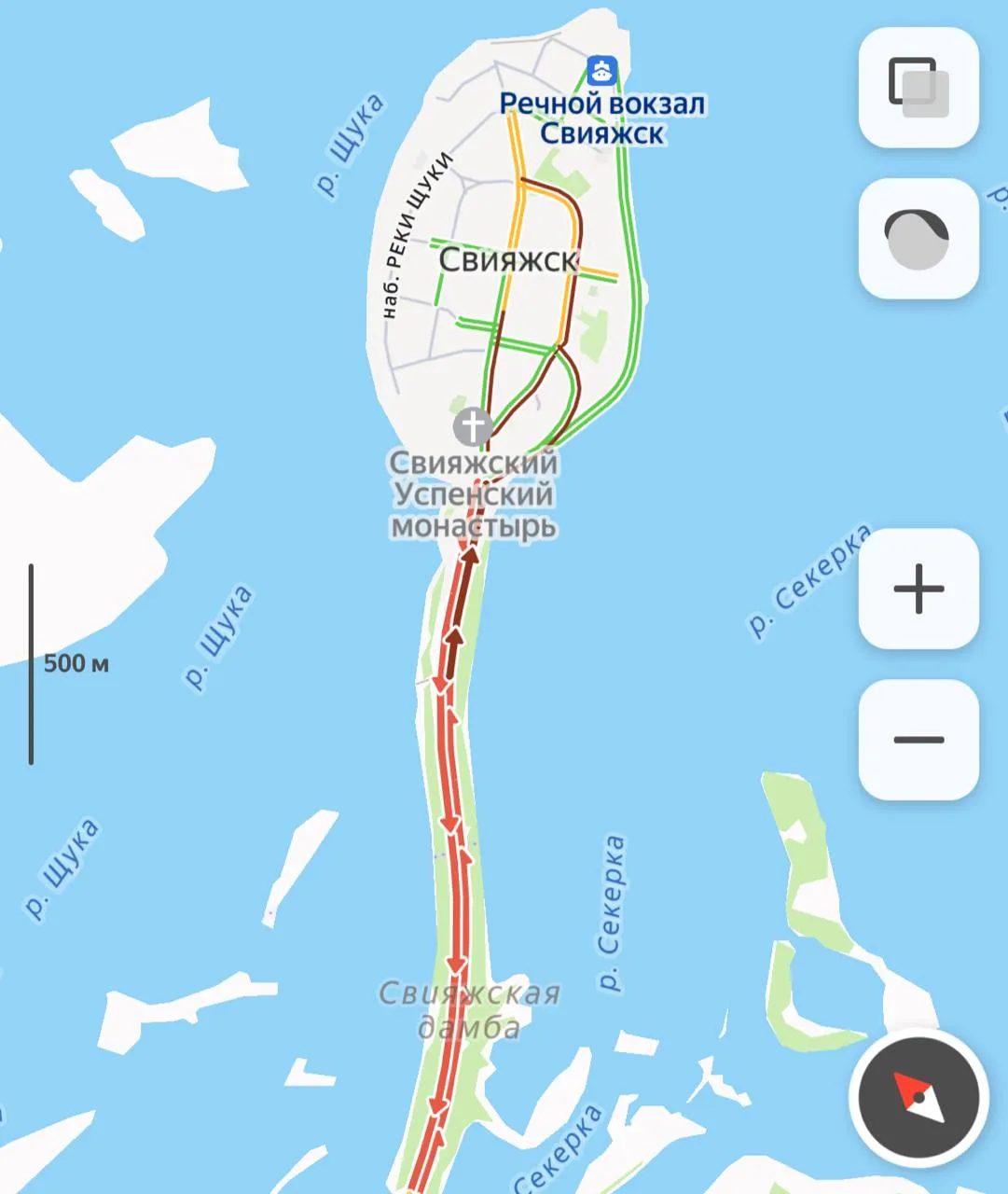Zoom in with the plus button
This screenshot has width=1008, height=1194.
click(x=918, y=589)
